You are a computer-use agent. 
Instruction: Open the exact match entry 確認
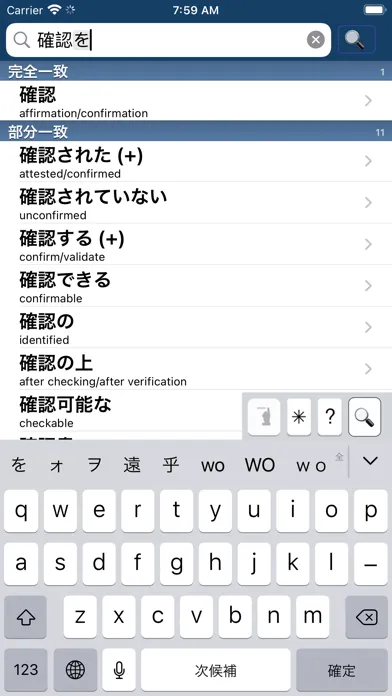(x=196, y=101)
